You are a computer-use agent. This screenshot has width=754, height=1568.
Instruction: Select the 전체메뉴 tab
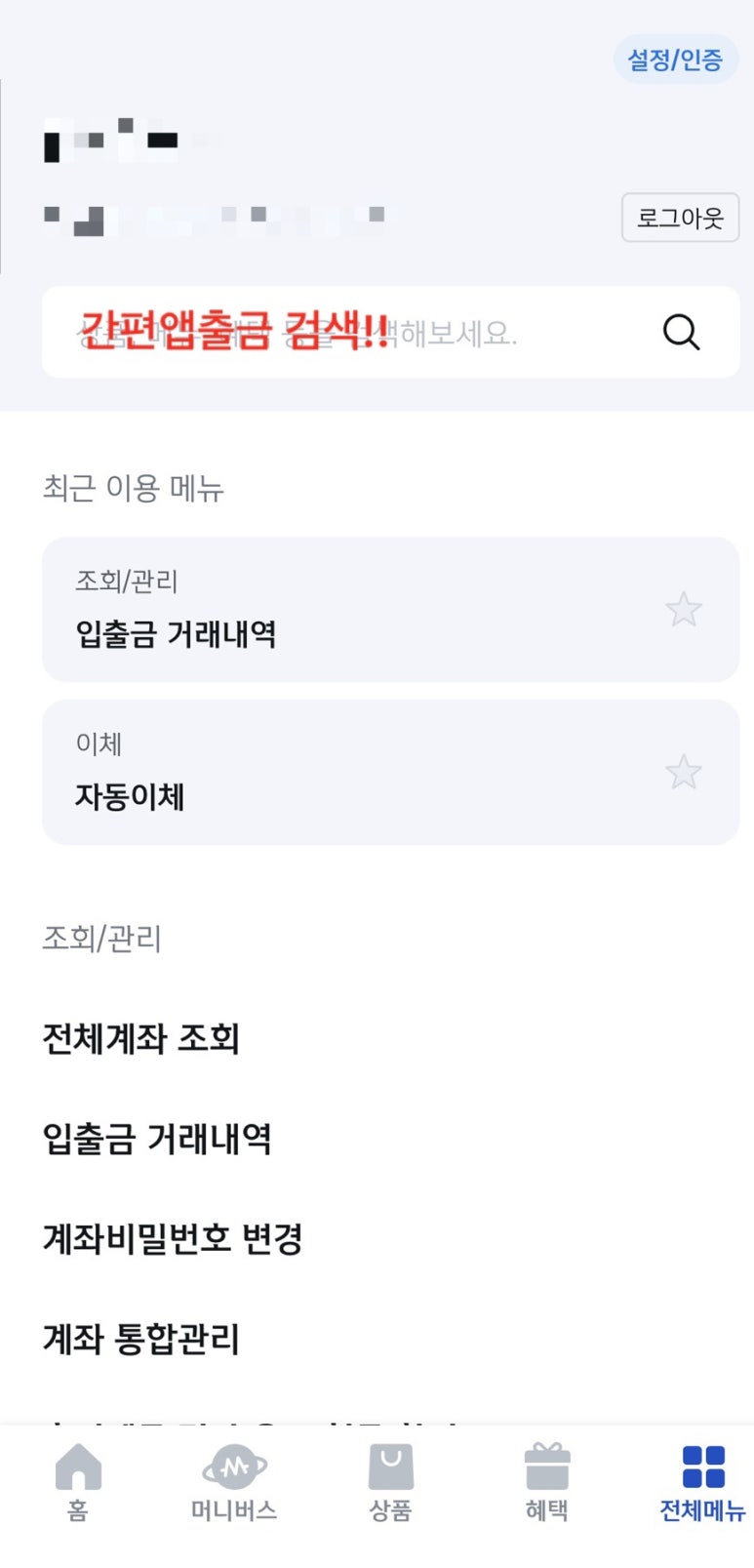point(702,1483)
